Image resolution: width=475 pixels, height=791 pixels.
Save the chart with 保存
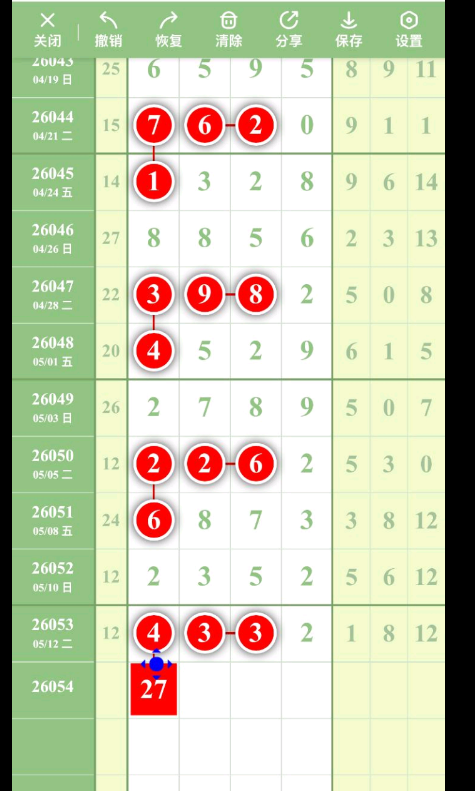pyautogui.click(x=349, y=30)
